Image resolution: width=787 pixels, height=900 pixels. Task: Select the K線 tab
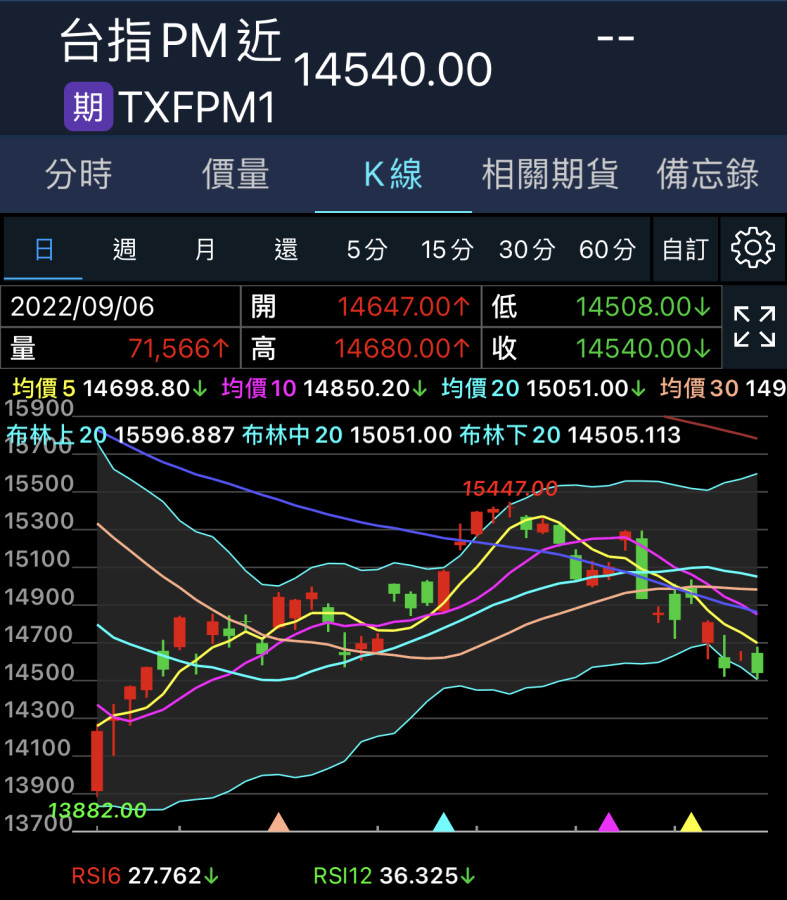coord(393,175)
